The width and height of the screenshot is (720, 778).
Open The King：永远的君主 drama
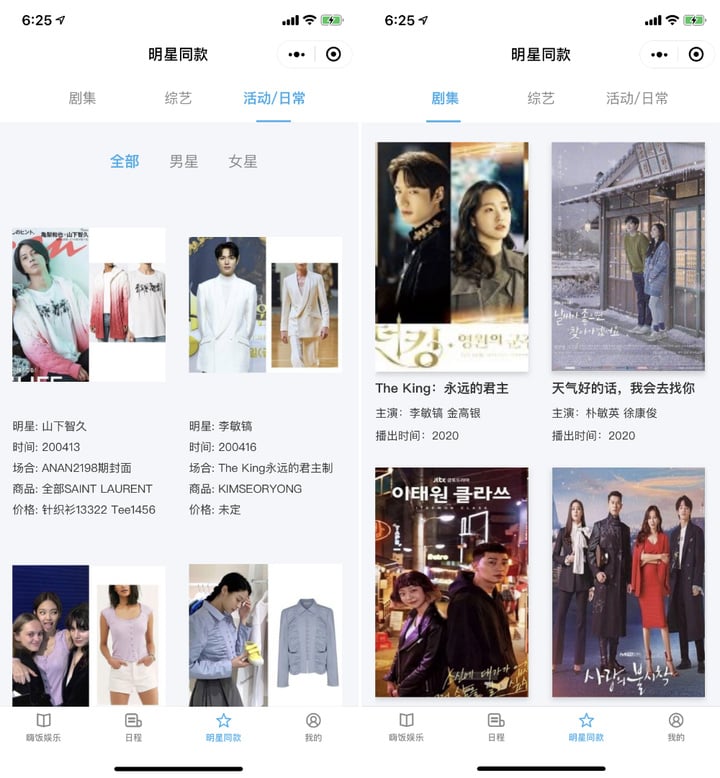pos(452,257)
